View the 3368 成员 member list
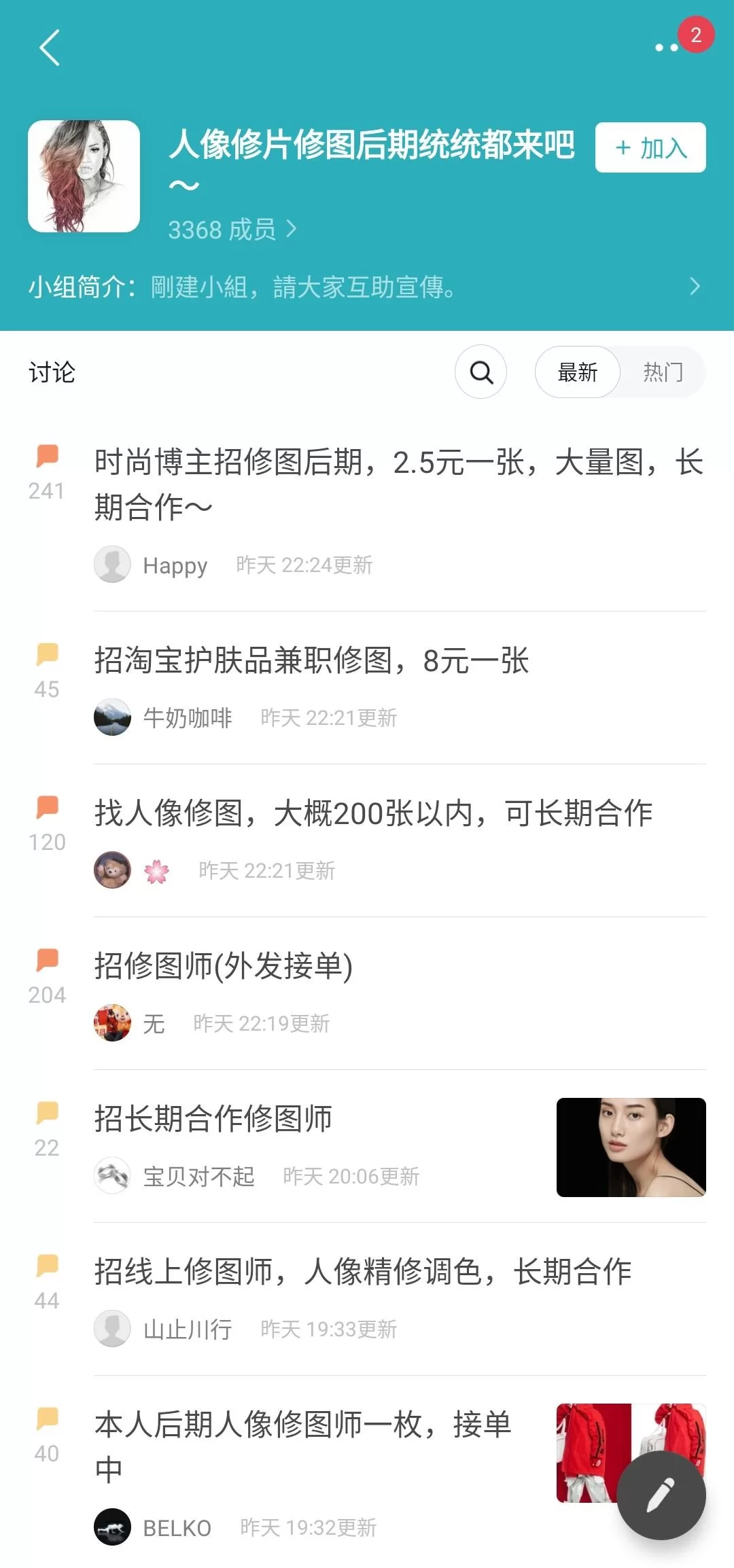The width and height of the screenshot is (734, 1568). pyautogui.click(x=232, y=230)
